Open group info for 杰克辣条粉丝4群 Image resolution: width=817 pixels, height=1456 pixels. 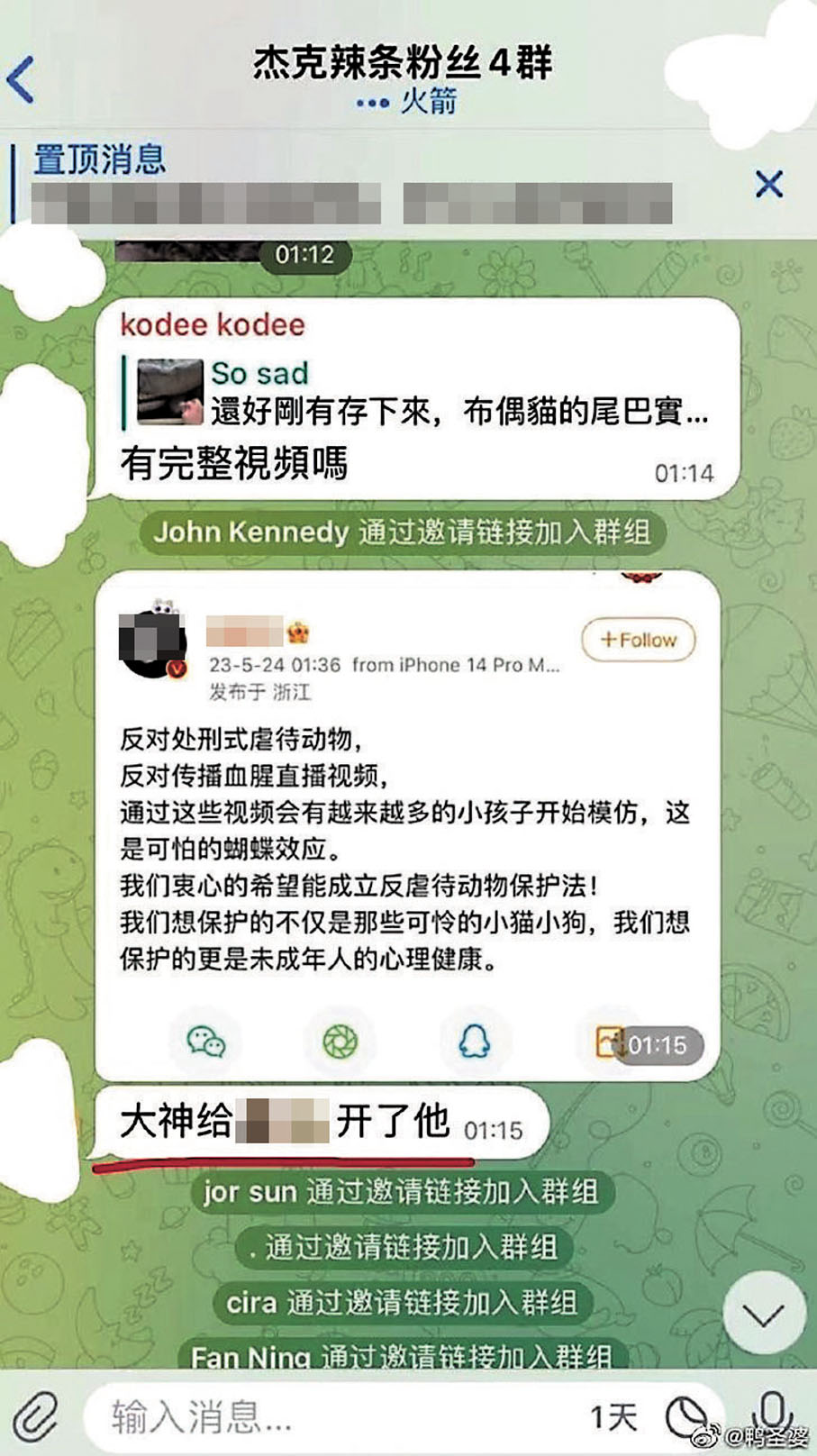[402, 63]
